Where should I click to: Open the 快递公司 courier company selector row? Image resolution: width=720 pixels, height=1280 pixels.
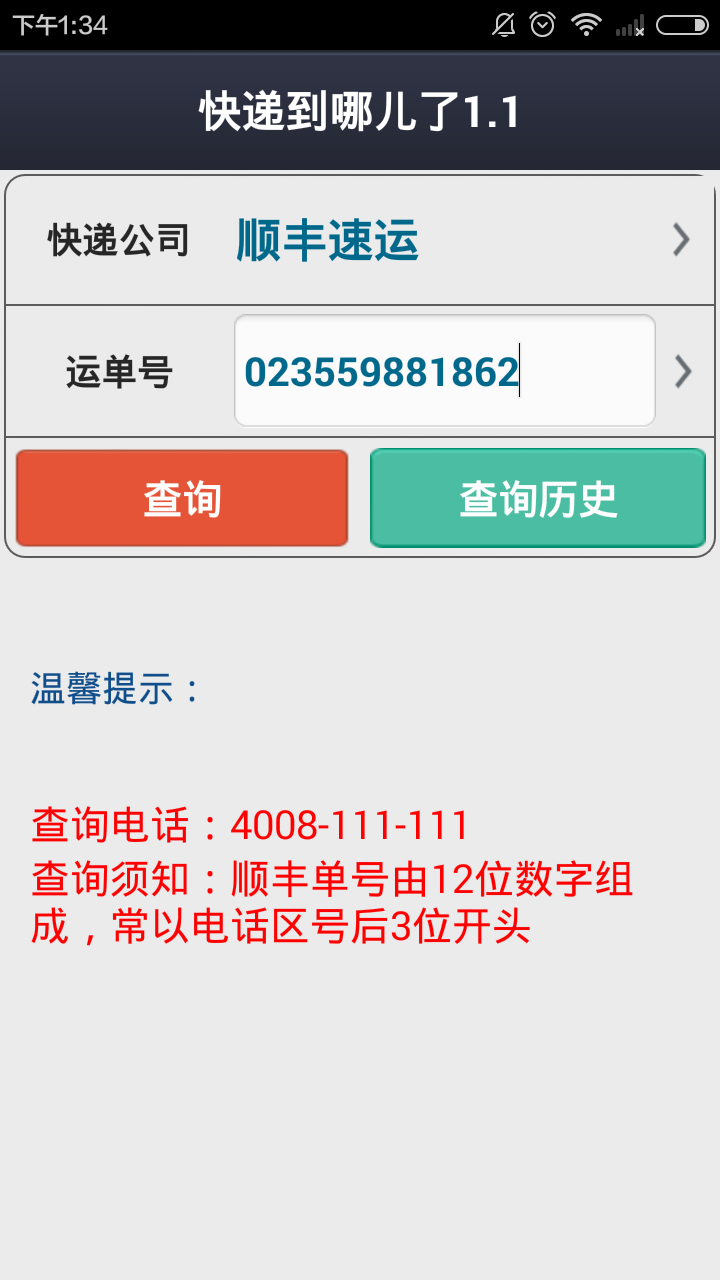click(x=360, y=240)
